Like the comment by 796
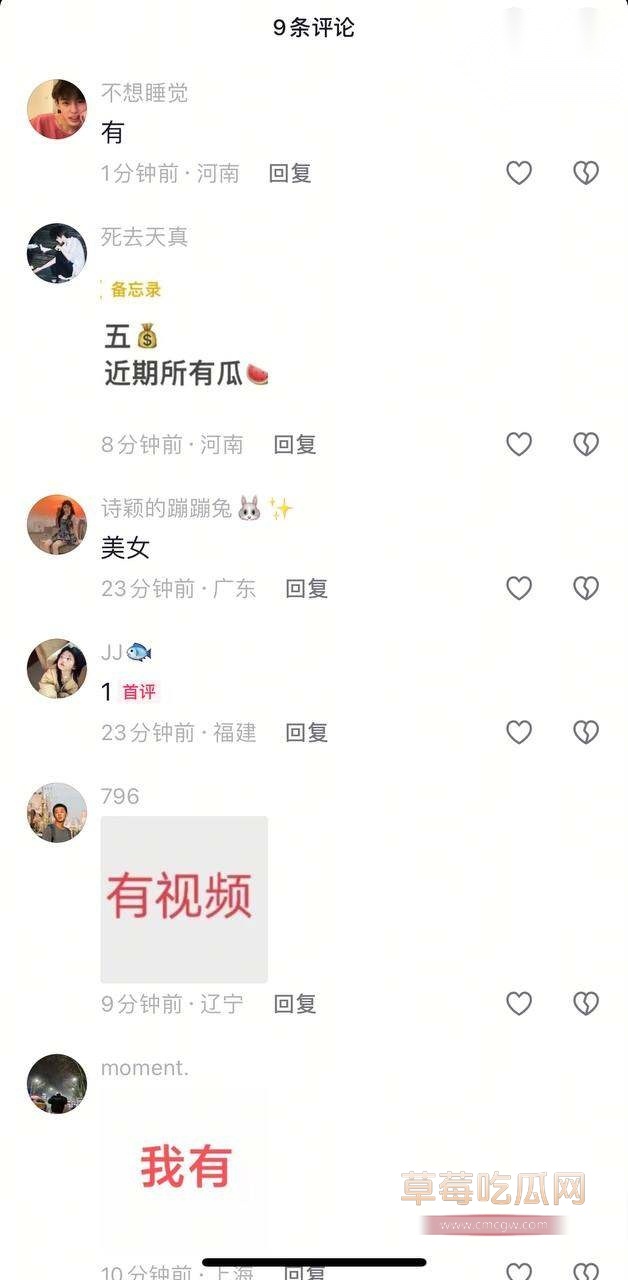Image resolution: width=628 pixels, height=1280 pixels. coord(518,1003)
